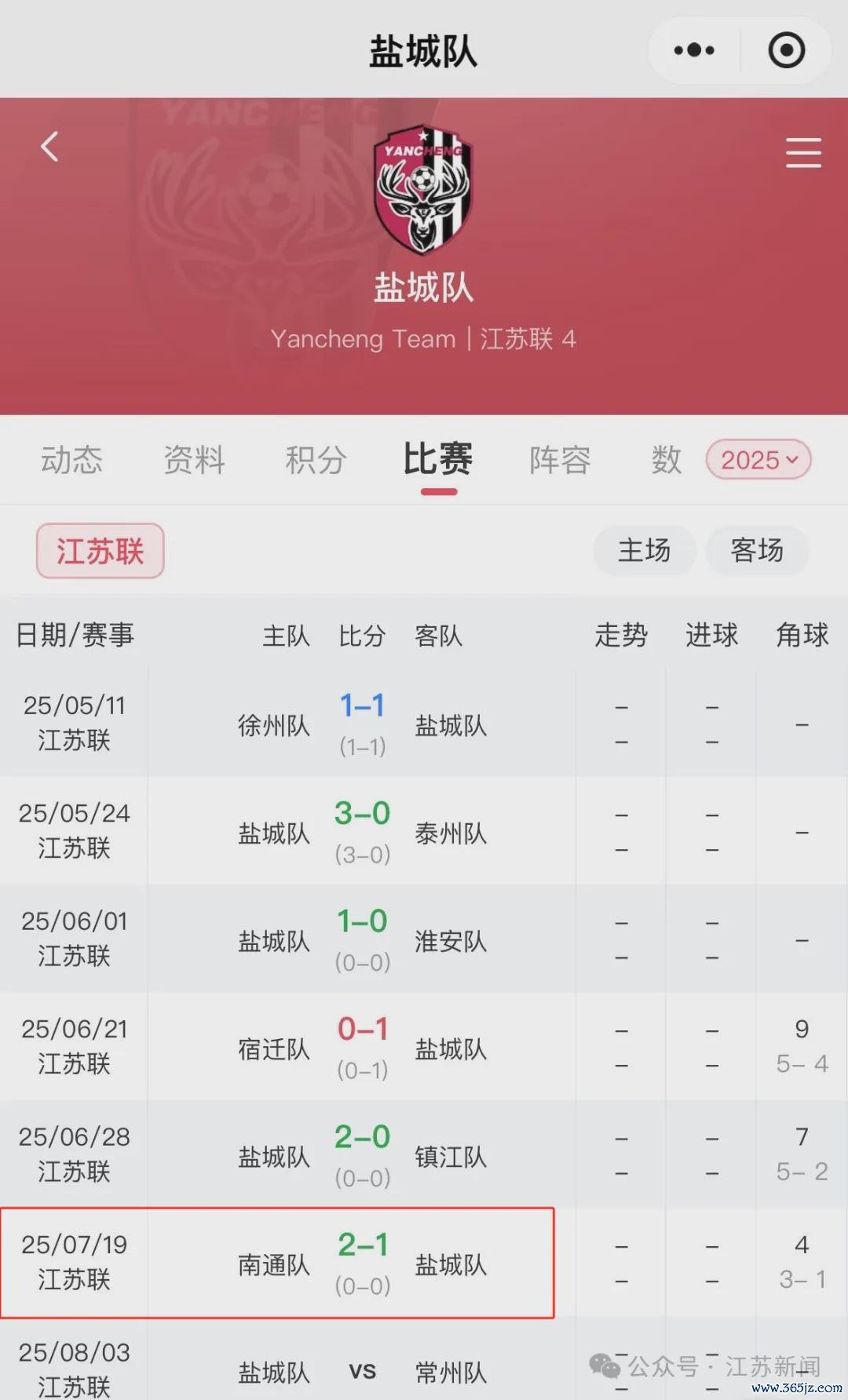Open the 盐城队 vs 镇江队 2-0 match

tap(362, 1155)
